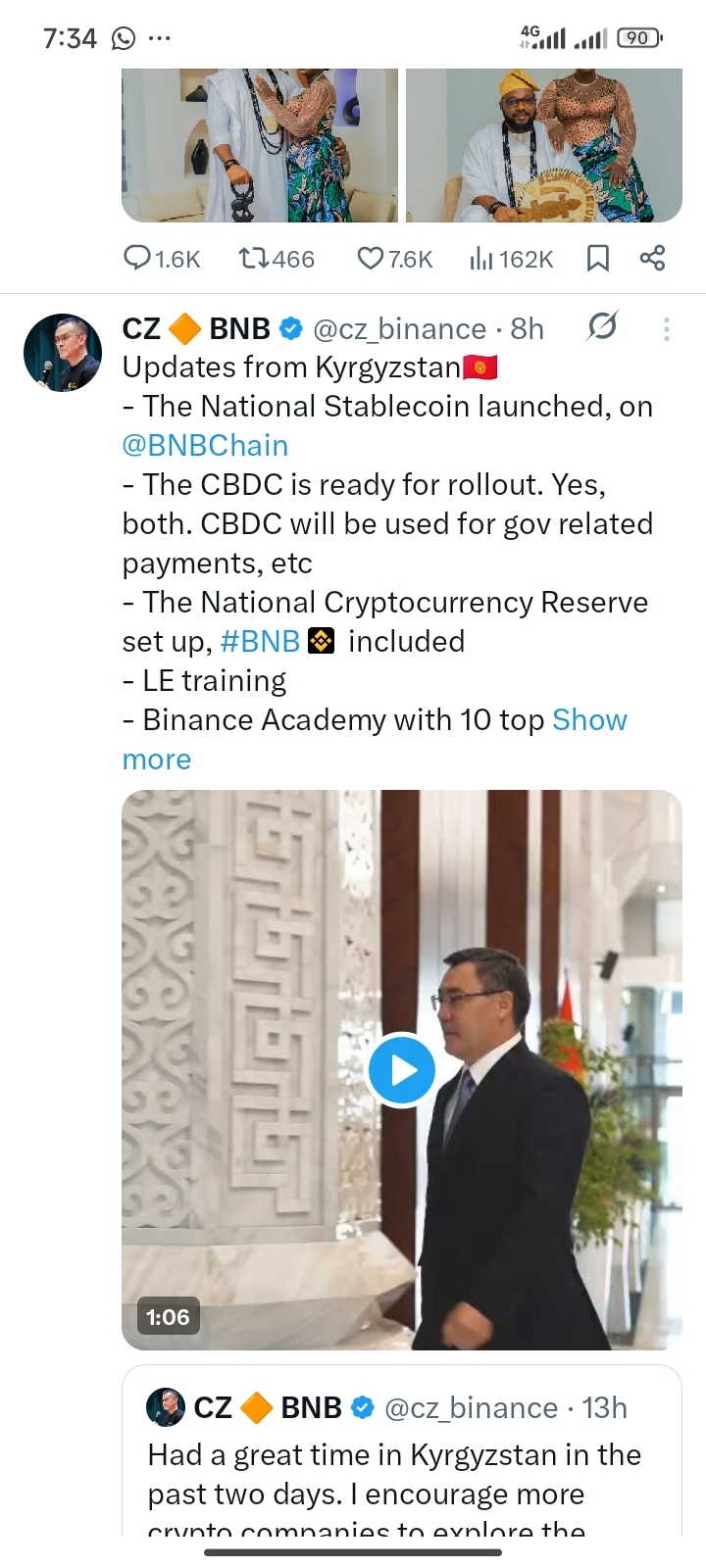This screenshot has height=1568, width=706.
Task: Share the top post
Action: 652,259
